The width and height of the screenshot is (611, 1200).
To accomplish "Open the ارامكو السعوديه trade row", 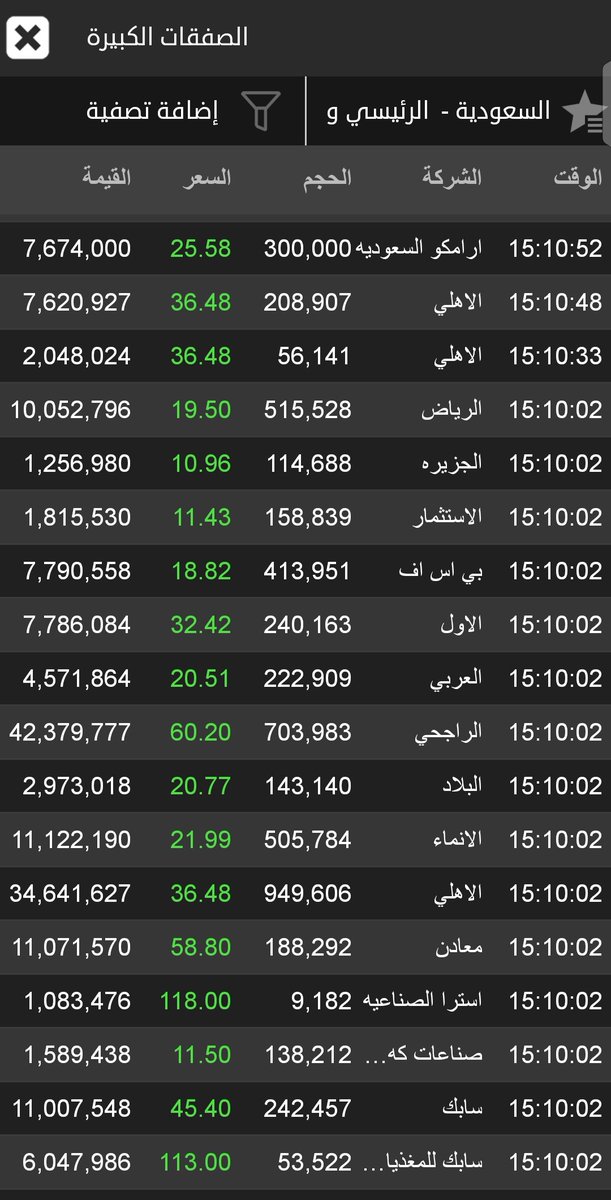I will tap(305, 248).
